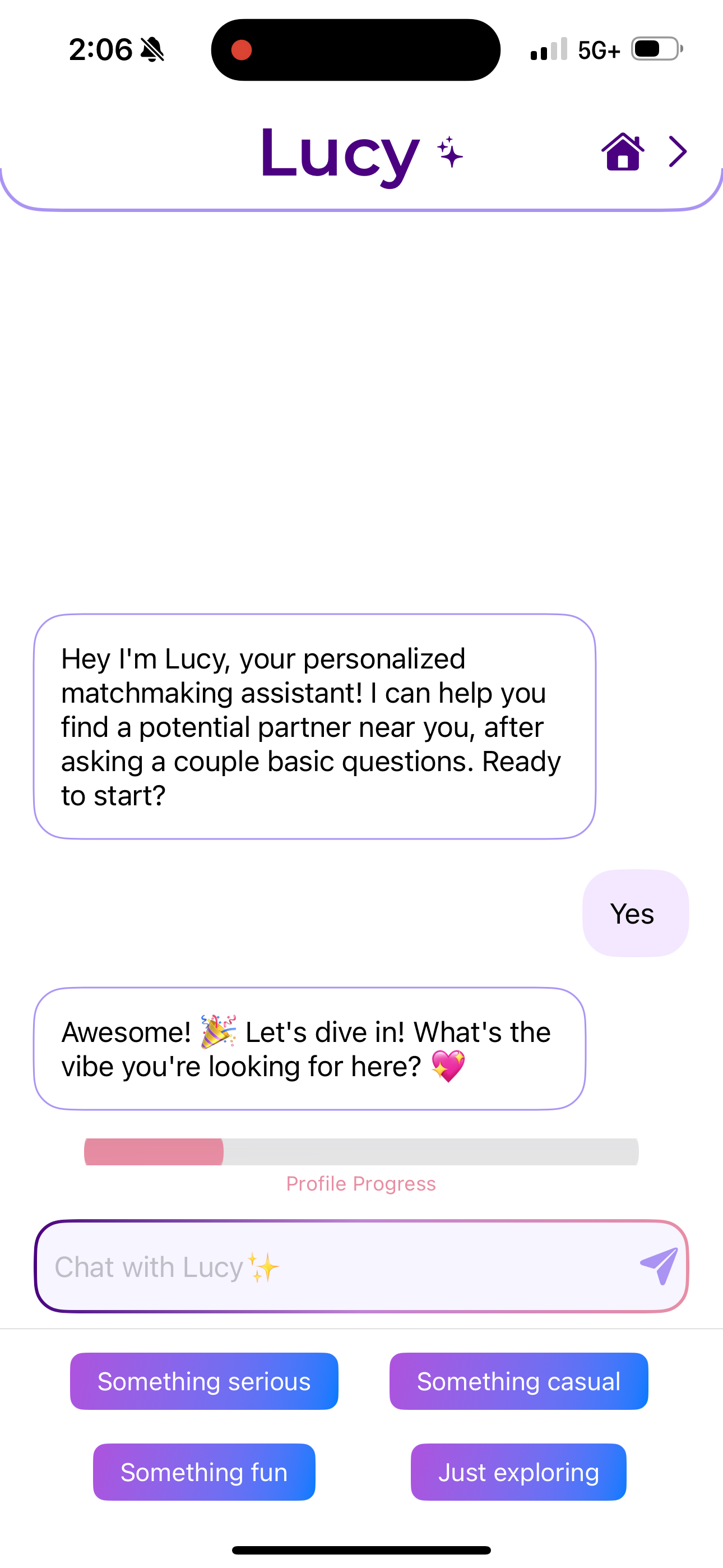Select the "Something serious" option
This screenshot has height=1568, width=723.
tap(204, 1381)
